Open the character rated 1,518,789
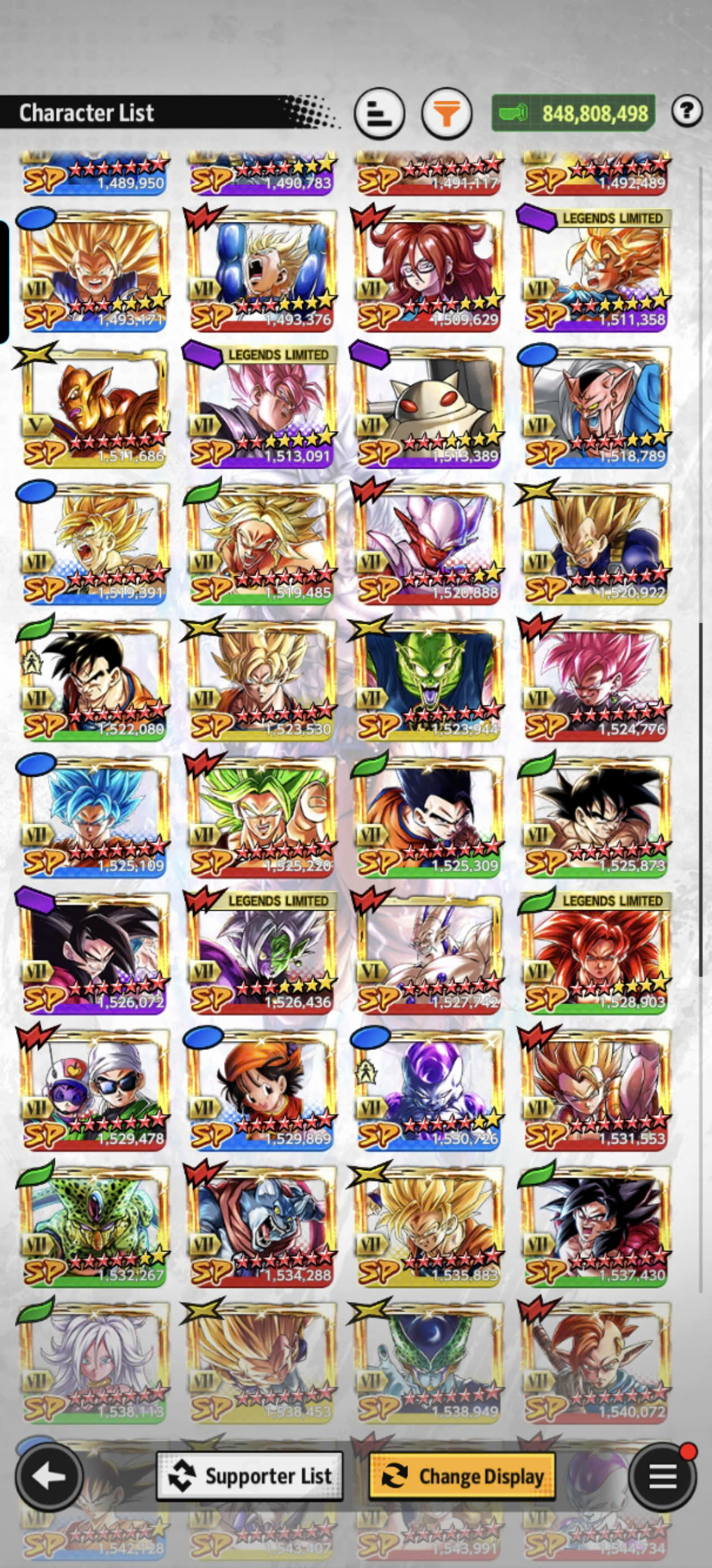Image resolution: width=712 pixels, height=1568 pixels. coord(595,407)
